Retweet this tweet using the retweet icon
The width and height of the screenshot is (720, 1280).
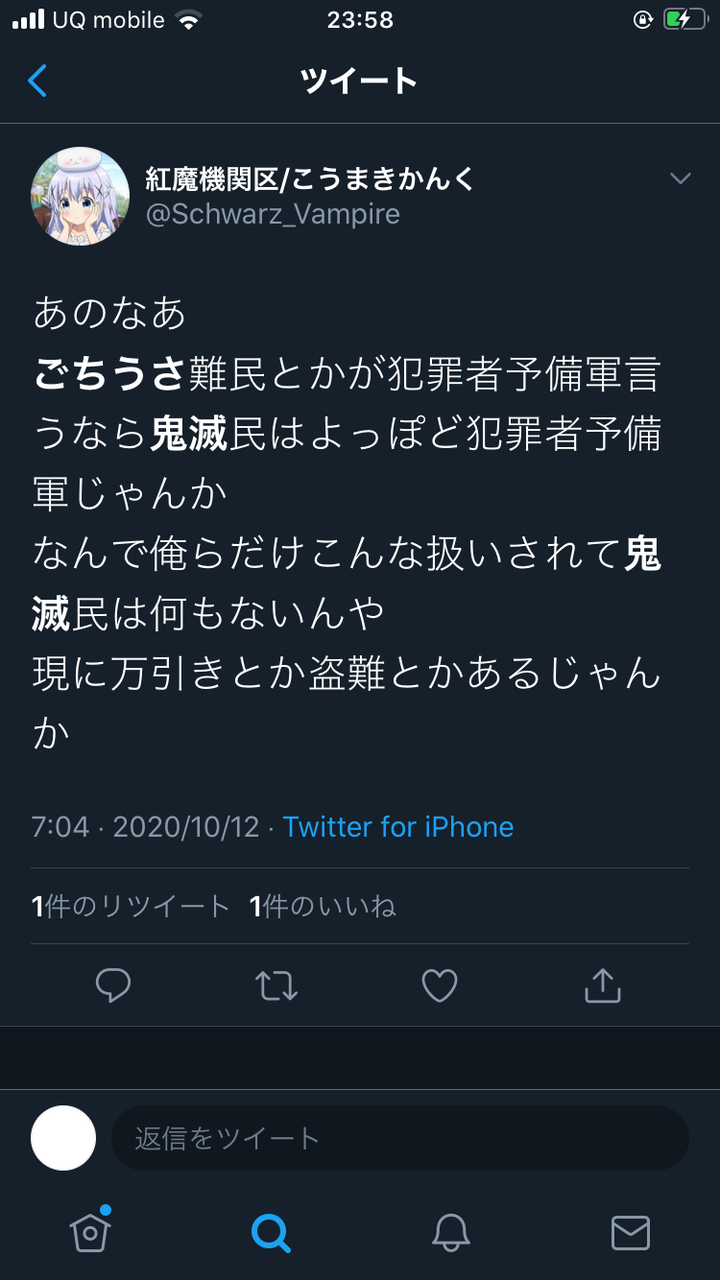(277, 985)
